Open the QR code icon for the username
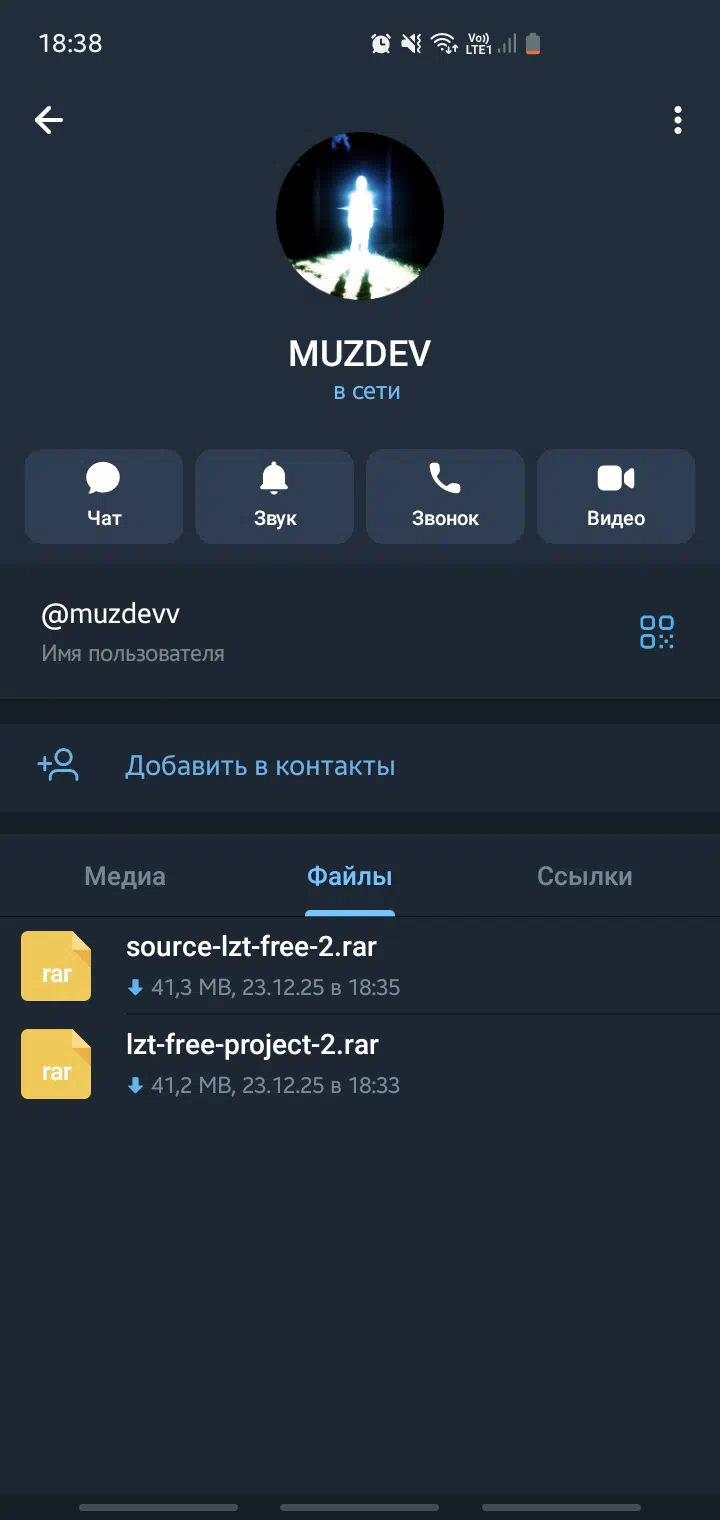The height and width of the screenshot is (1520, 720). 657,632
